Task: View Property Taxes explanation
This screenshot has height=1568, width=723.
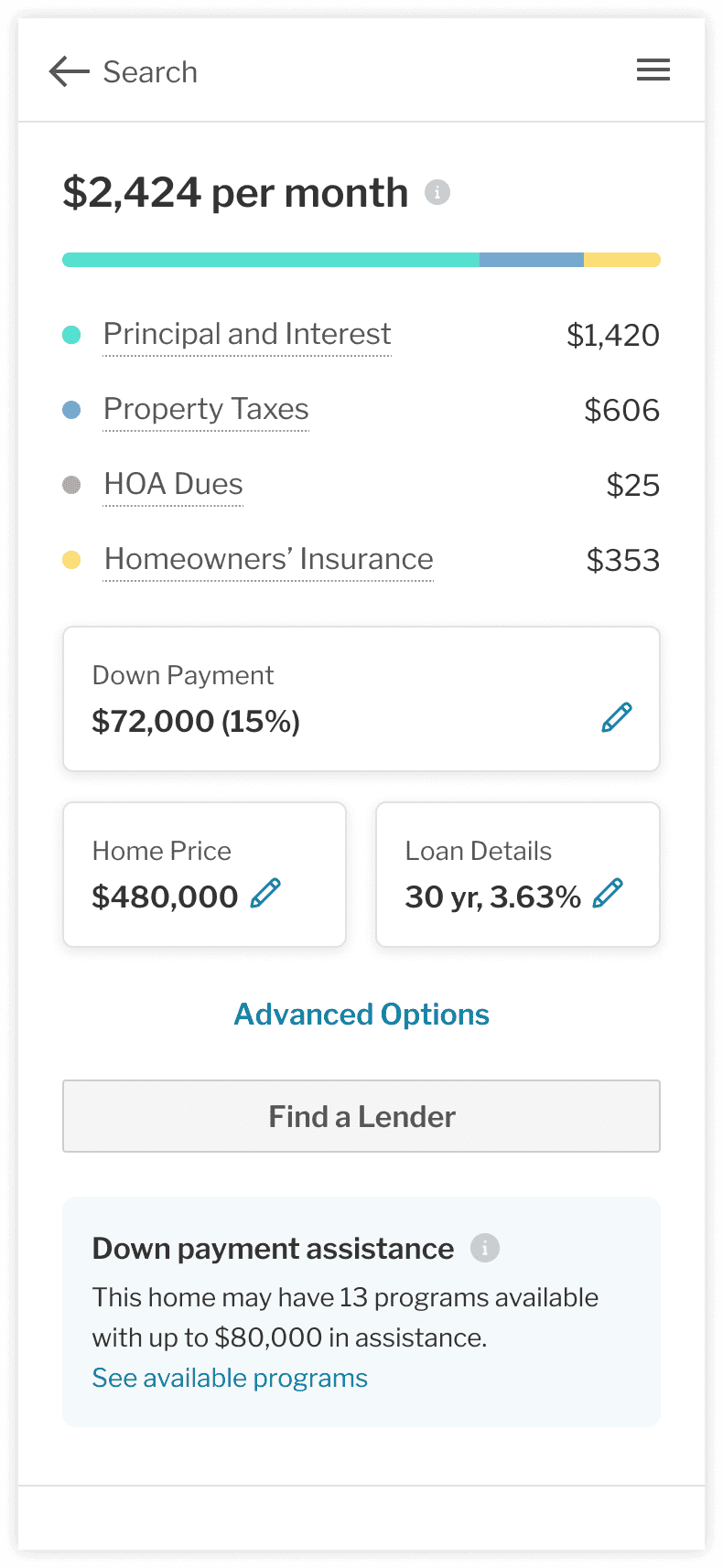Action: click(x=206, y=410)
